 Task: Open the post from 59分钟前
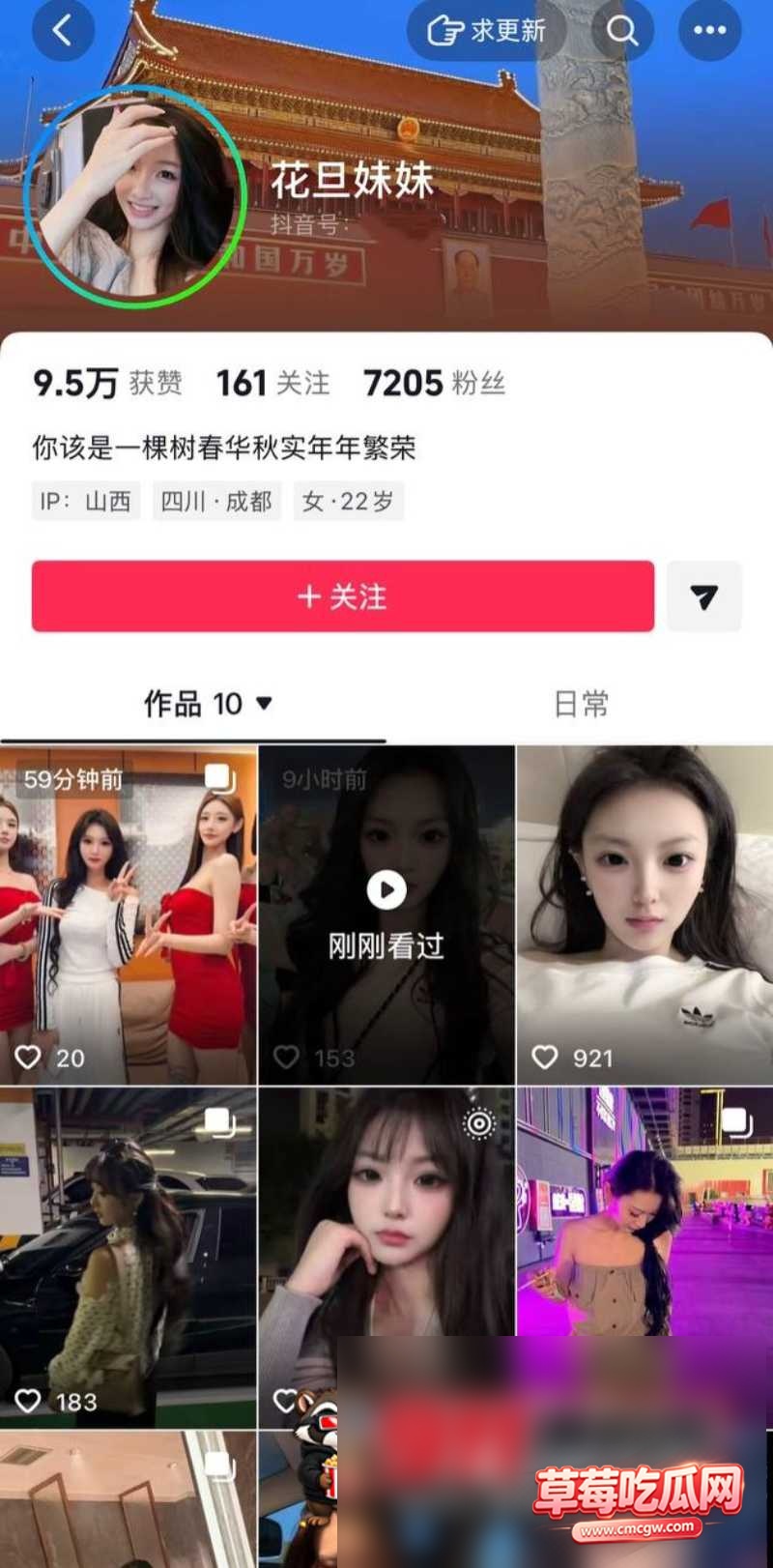[129, 915]
